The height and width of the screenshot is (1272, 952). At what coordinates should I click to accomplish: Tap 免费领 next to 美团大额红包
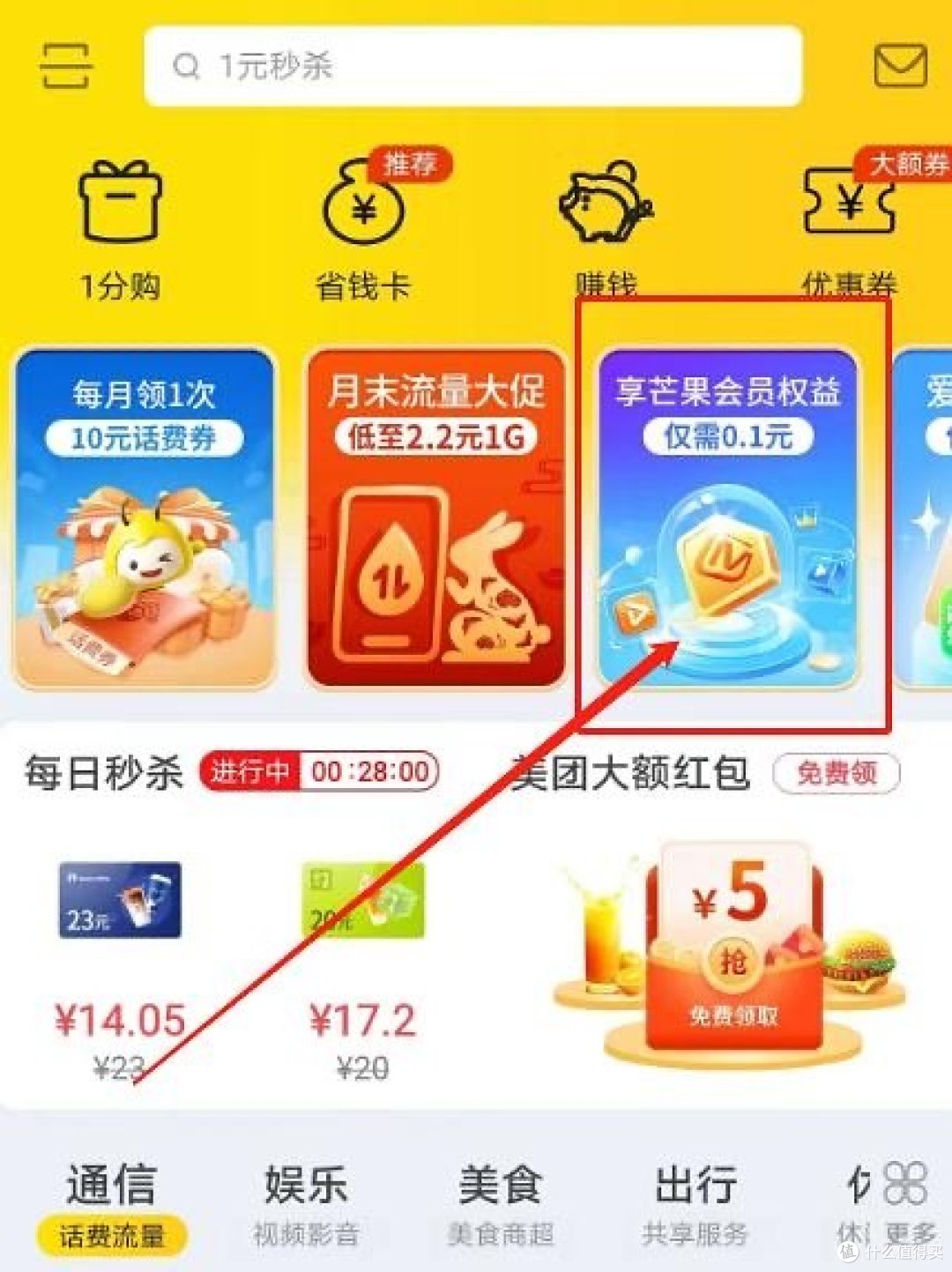836,774
